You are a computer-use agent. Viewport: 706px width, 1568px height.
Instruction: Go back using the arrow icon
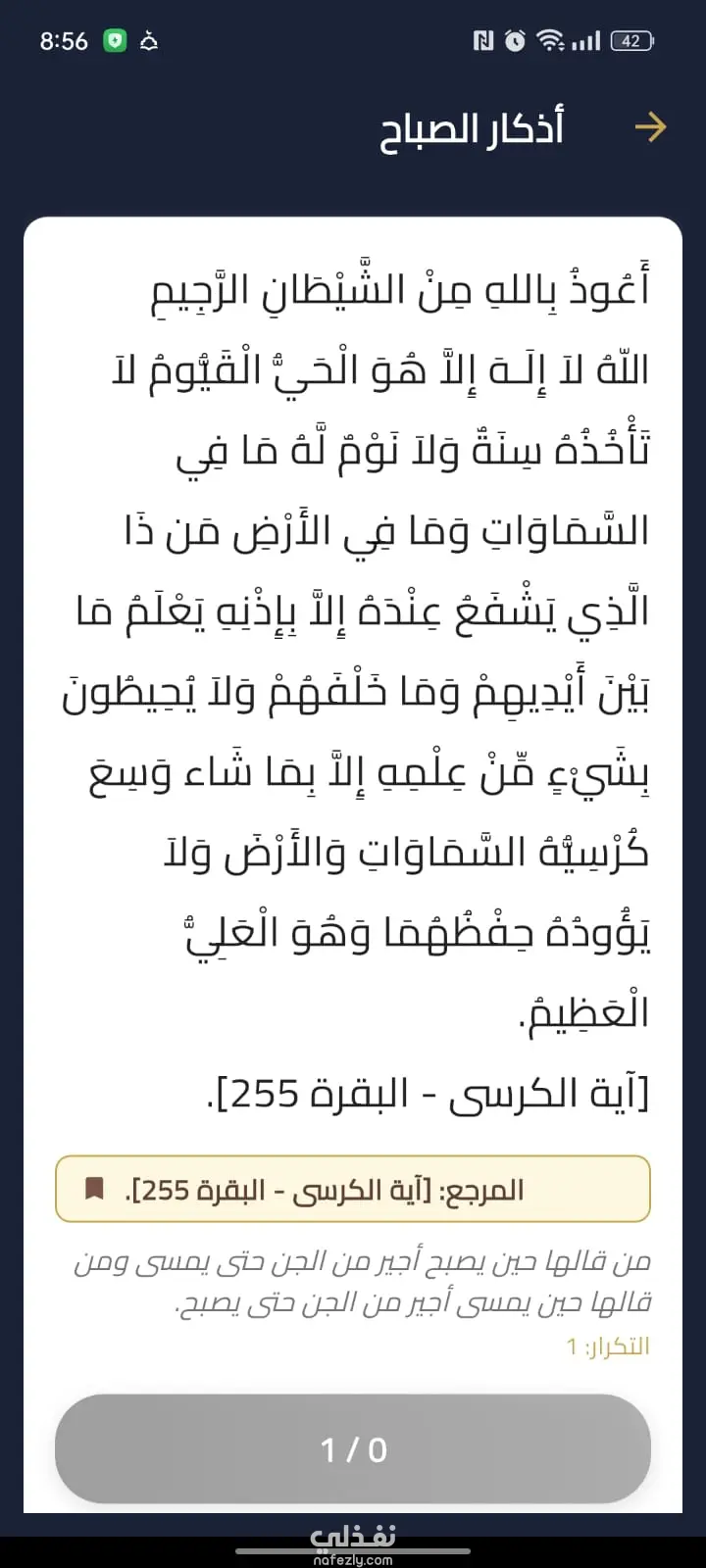[650, 127]
